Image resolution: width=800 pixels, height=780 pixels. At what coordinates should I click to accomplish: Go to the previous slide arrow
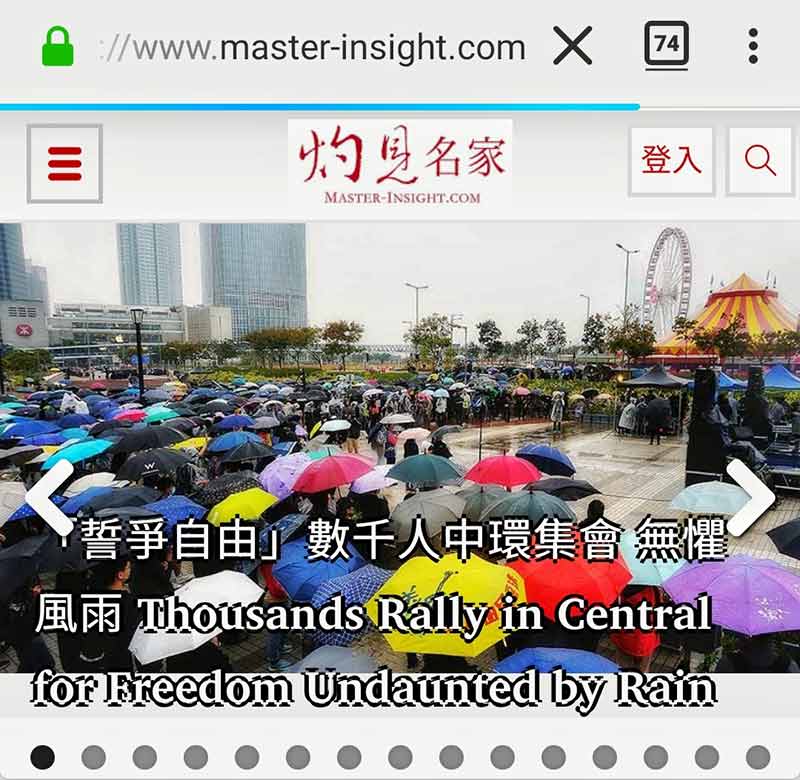[47, 497]
